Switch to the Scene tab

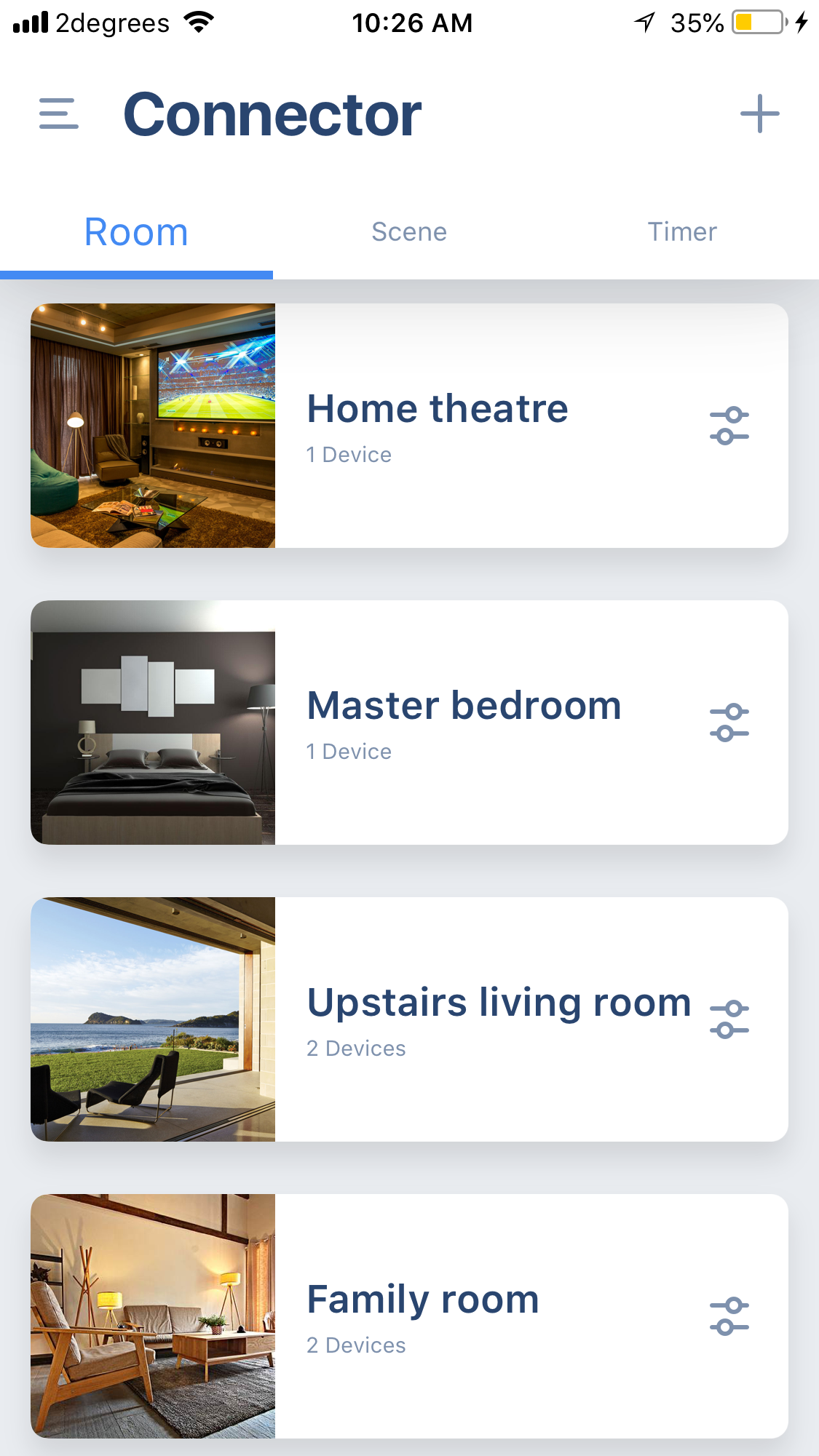pyautogui.click(x=409, y=232)
